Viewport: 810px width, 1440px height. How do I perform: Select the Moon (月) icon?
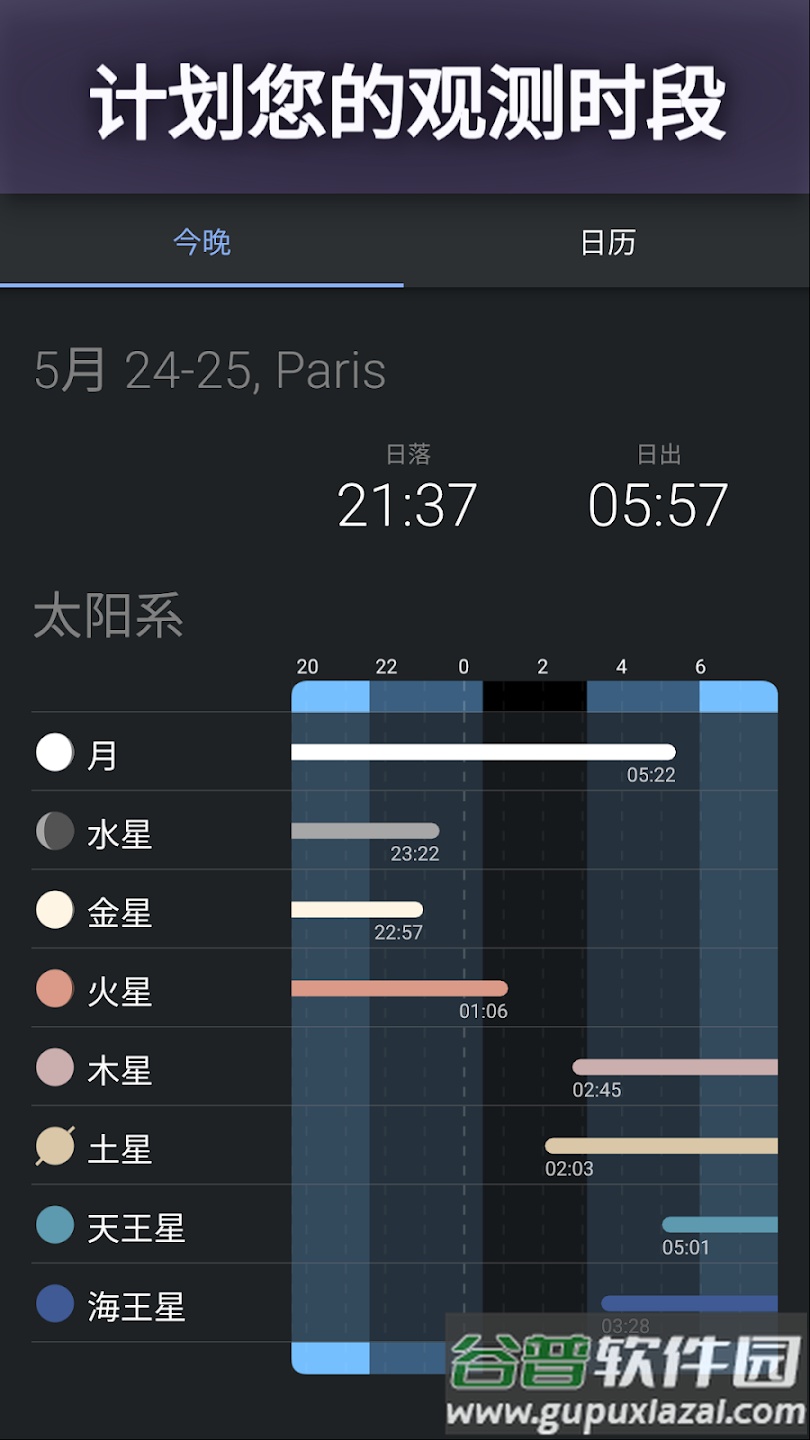55,752
